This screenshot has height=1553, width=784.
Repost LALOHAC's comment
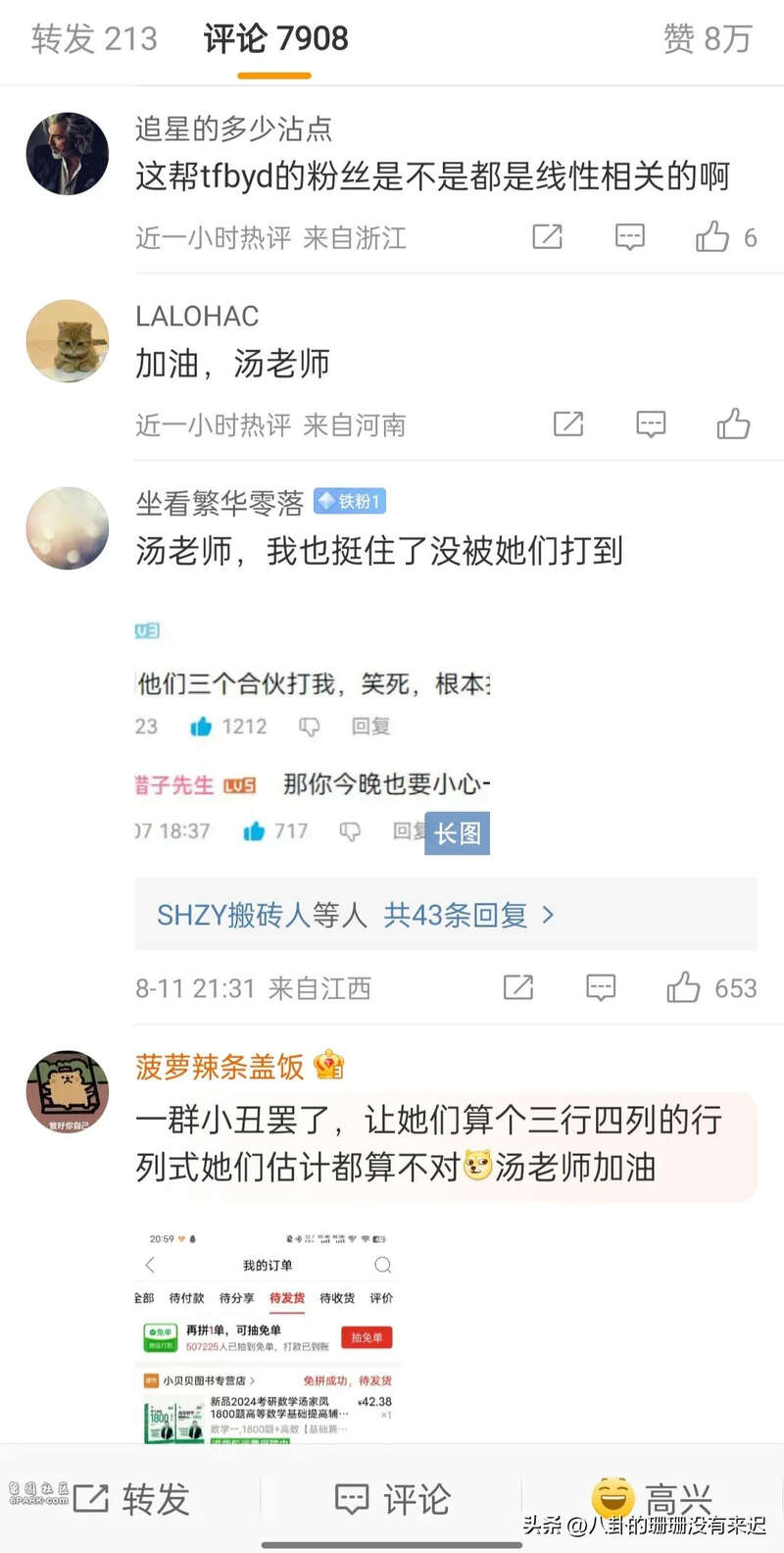pos(568,425)
